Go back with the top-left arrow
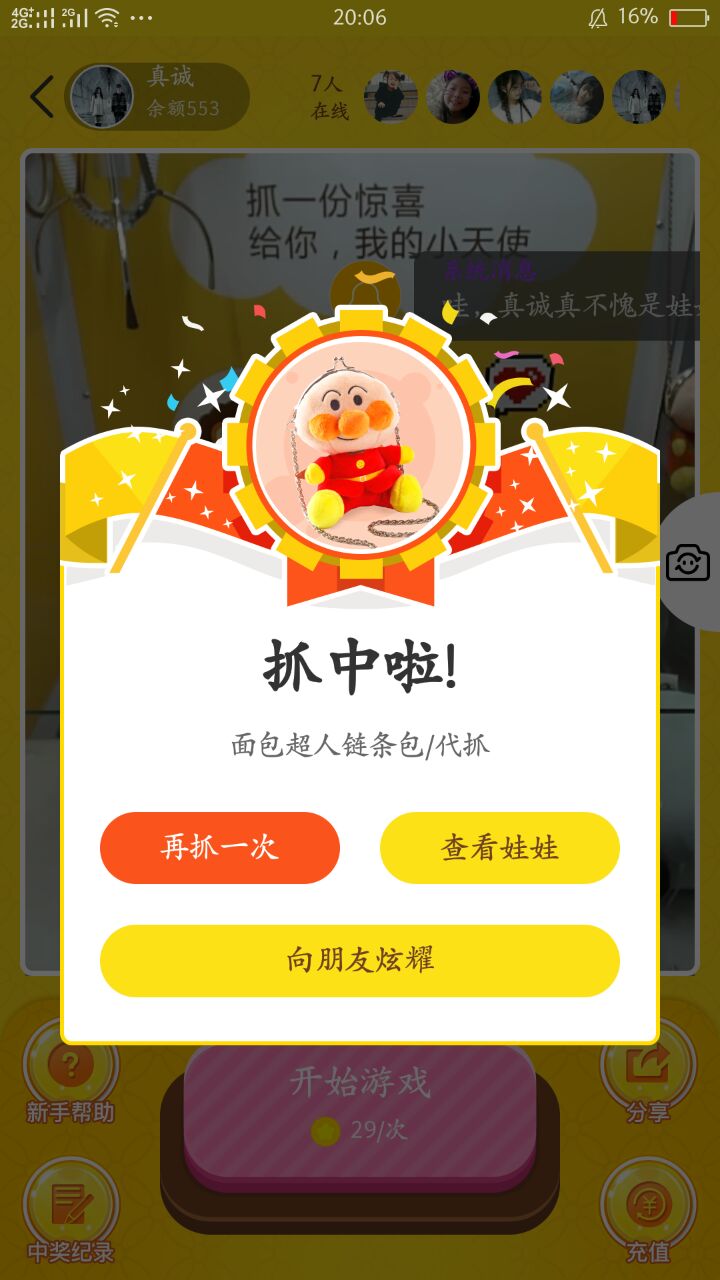This screenshot has height=1280, width=720. pos(41,97)
